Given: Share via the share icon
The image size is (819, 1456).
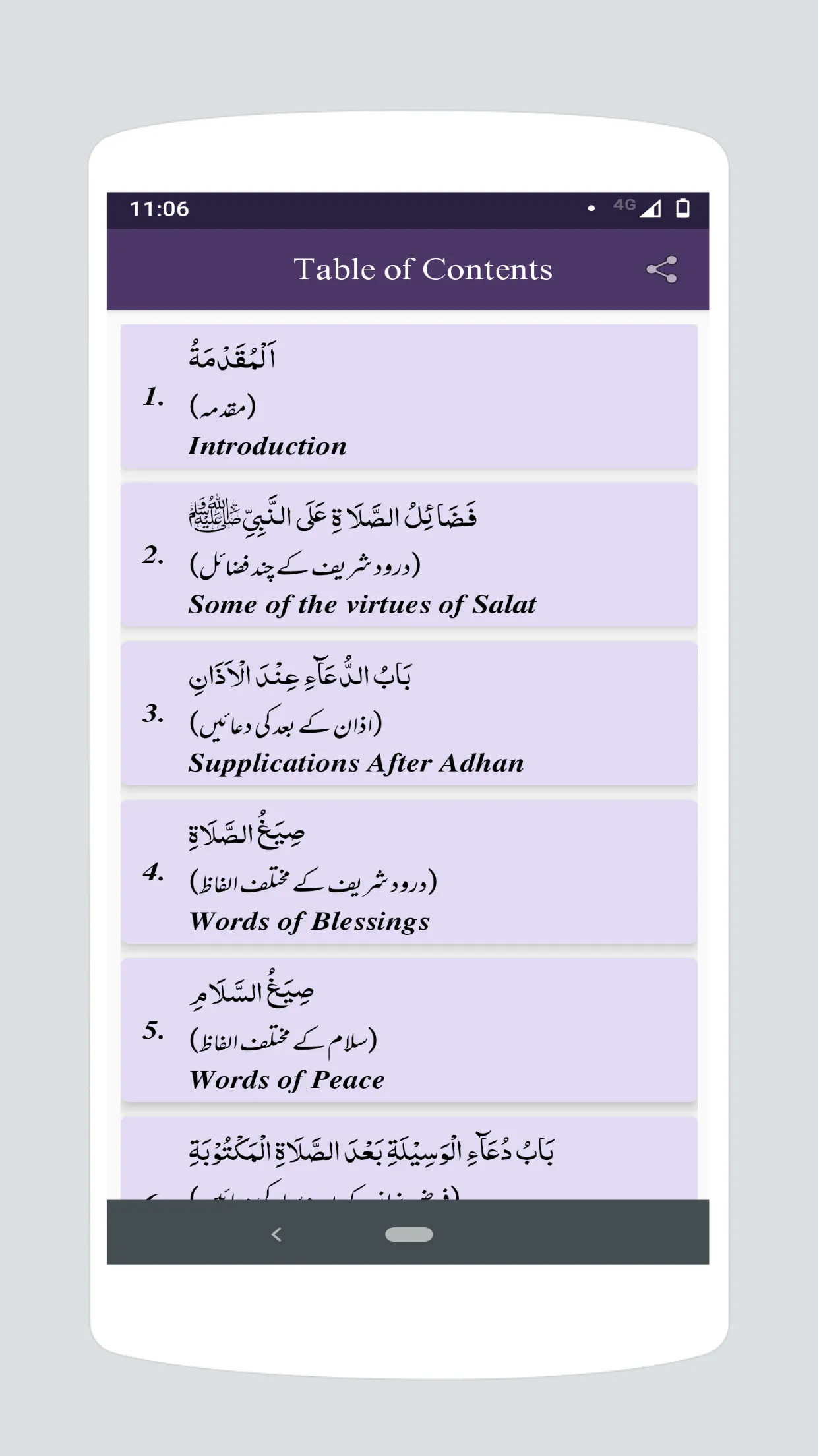Looking at the screenshot, I should click(661, 270).
